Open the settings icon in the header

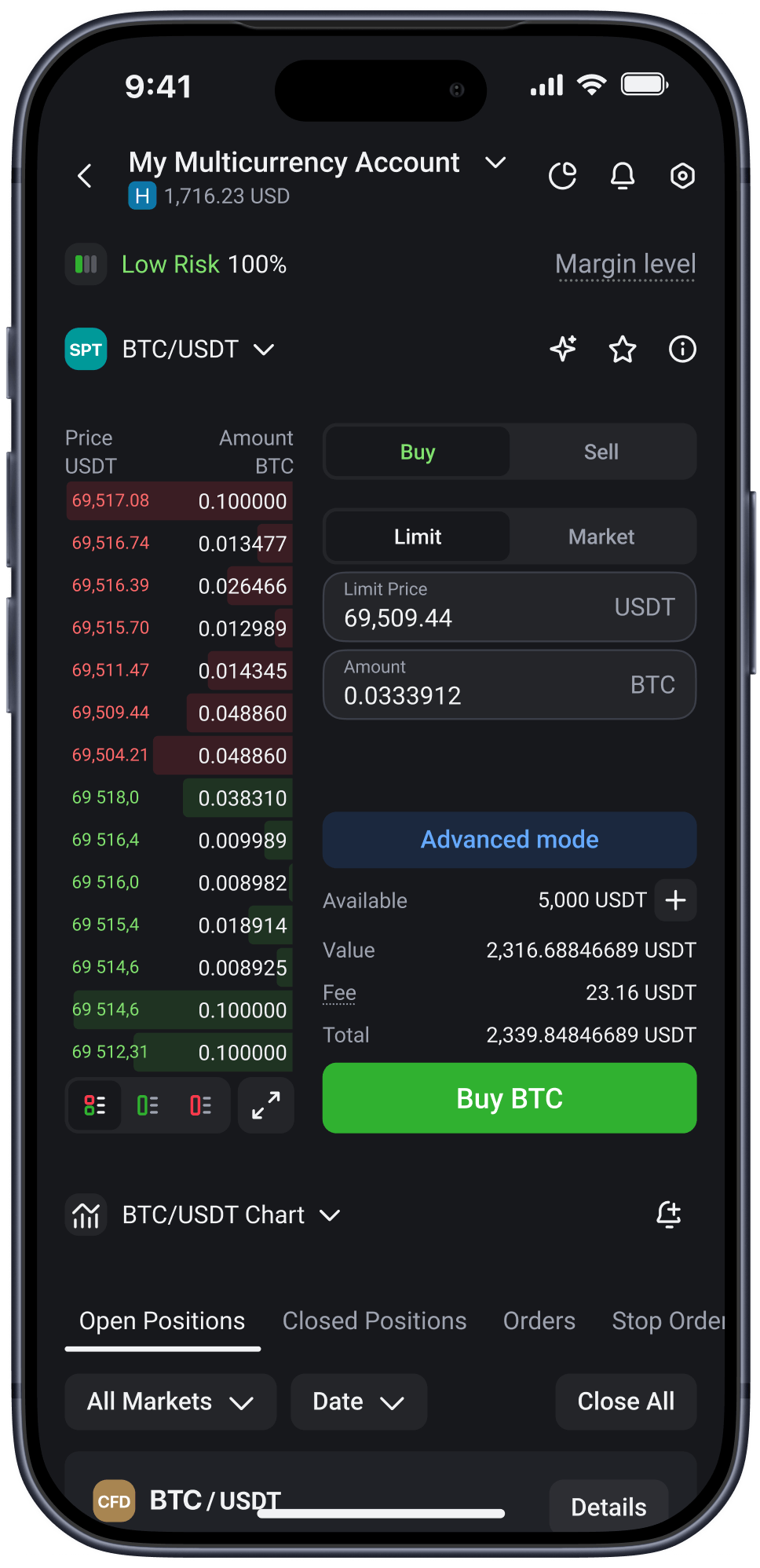(x=682, y=176)
